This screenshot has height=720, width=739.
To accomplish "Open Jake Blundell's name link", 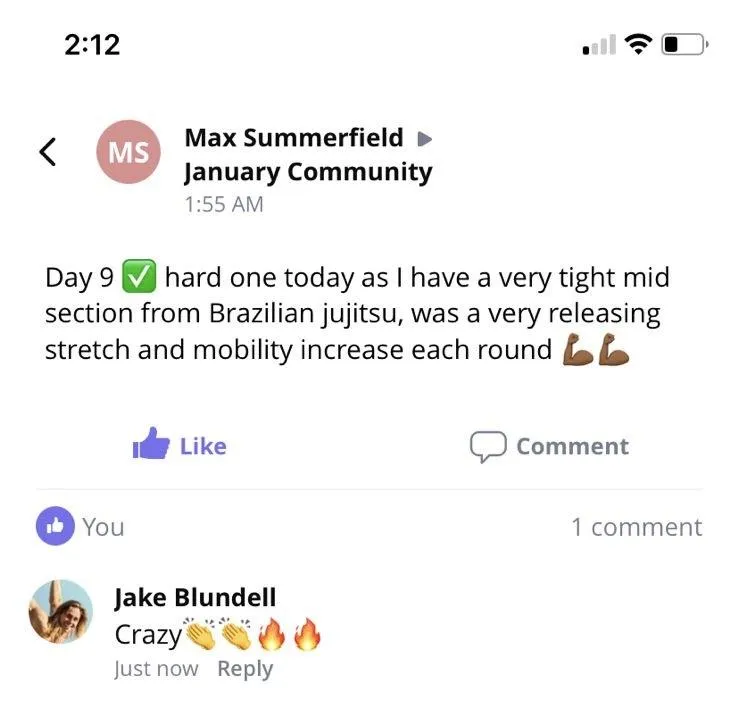I will click(195, 598).
